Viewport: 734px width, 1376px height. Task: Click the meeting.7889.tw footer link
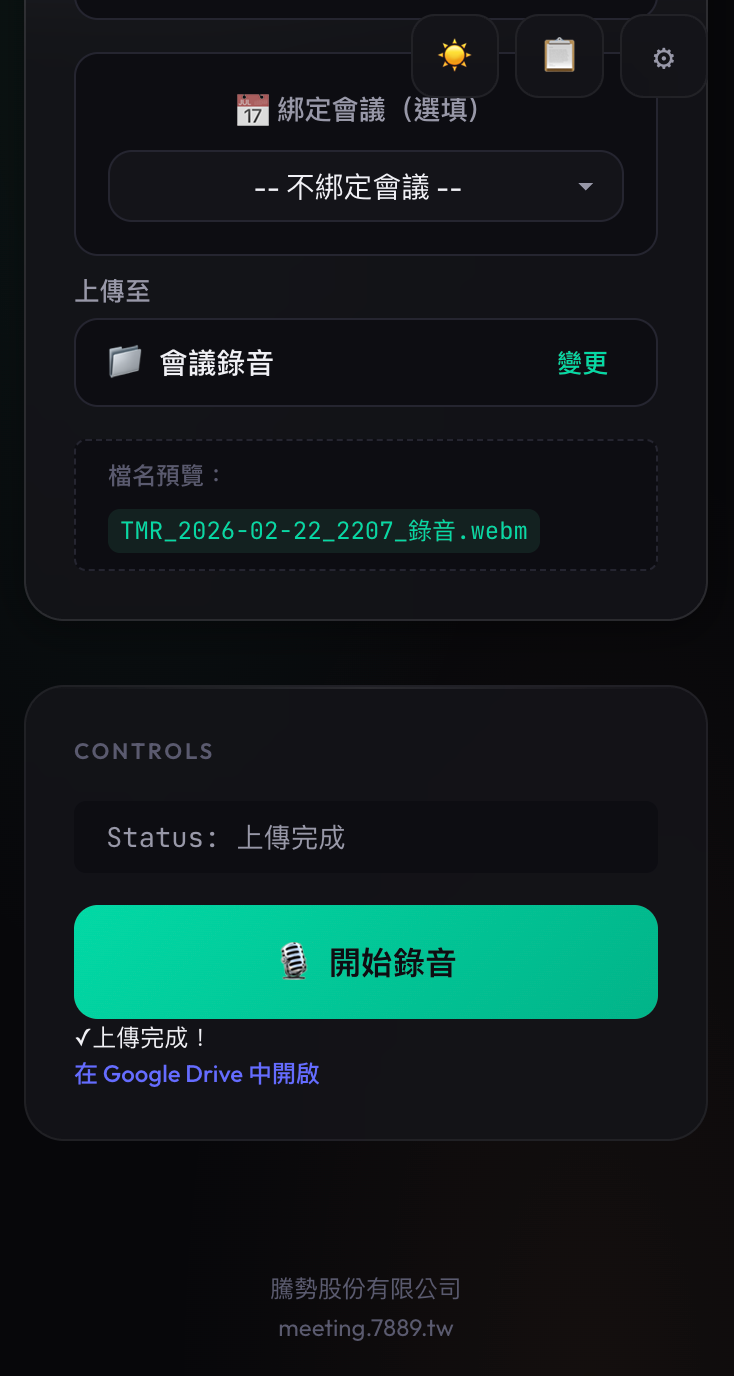pos(365,1328)
